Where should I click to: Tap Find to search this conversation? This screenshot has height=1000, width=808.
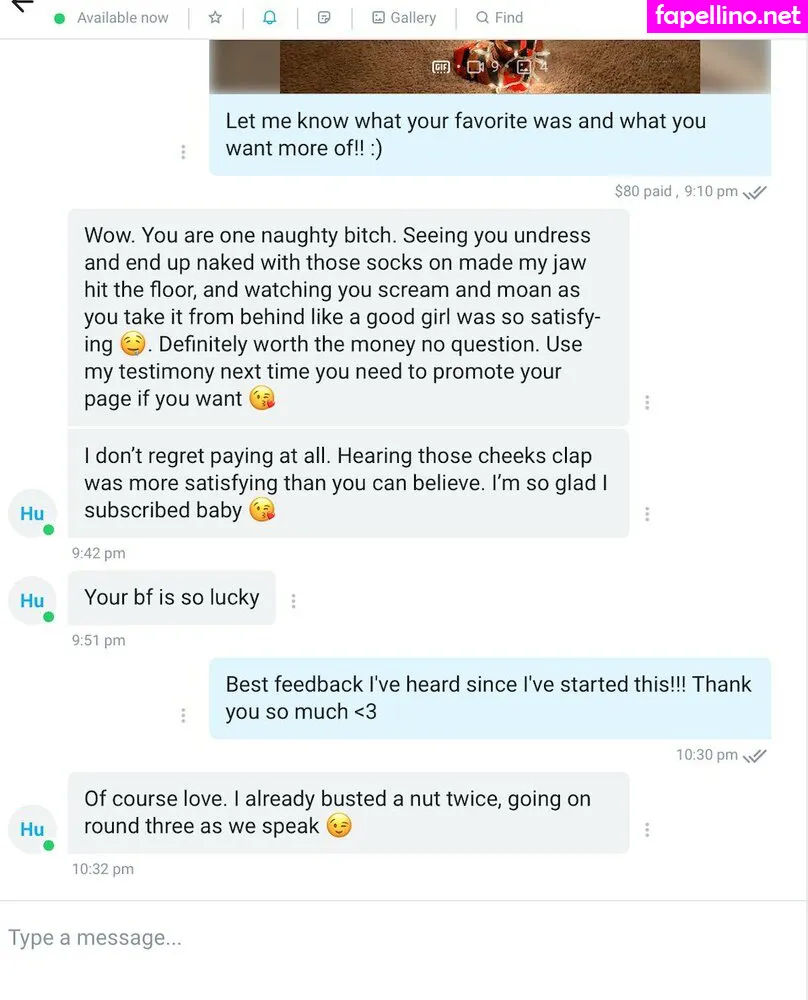(x=499, y=17)
